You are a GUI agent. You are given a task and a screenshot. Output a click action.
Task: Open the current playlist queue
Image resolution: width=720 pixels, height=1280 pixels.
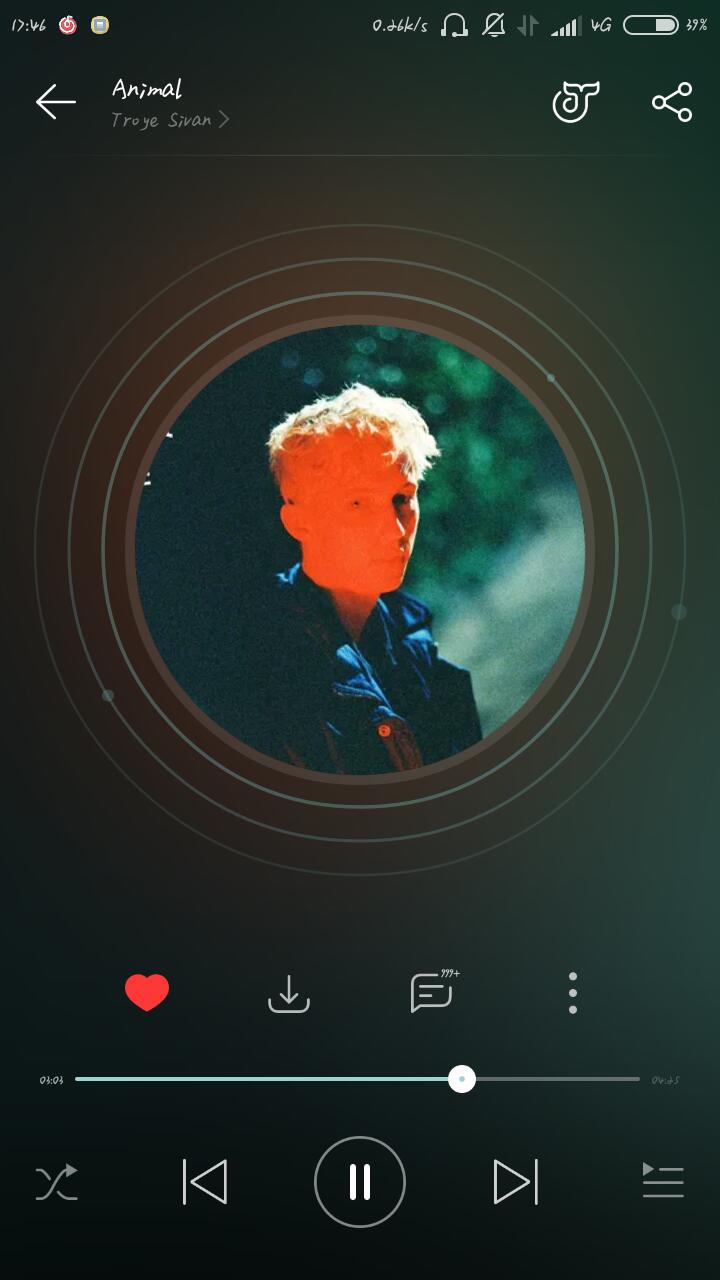point(663,1182)
